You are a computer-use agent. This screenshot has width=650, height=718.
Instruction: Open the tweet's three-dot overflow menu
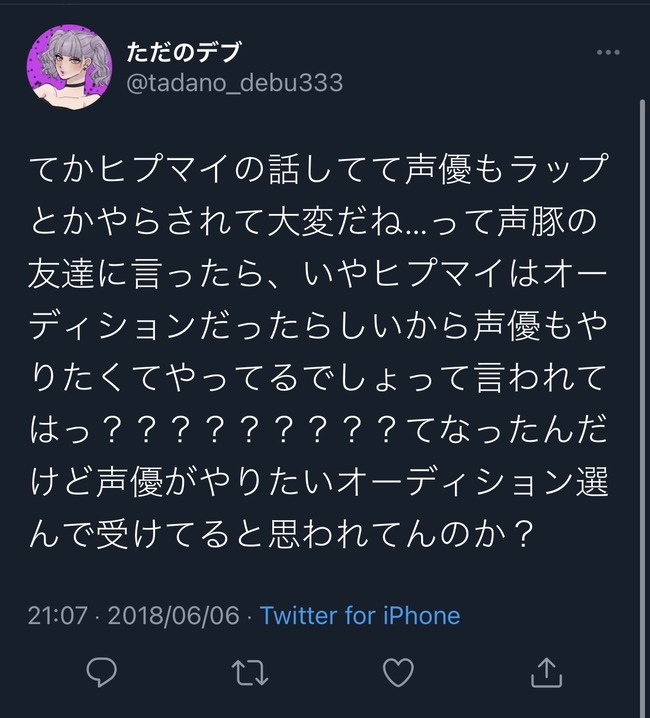(607, 52)
